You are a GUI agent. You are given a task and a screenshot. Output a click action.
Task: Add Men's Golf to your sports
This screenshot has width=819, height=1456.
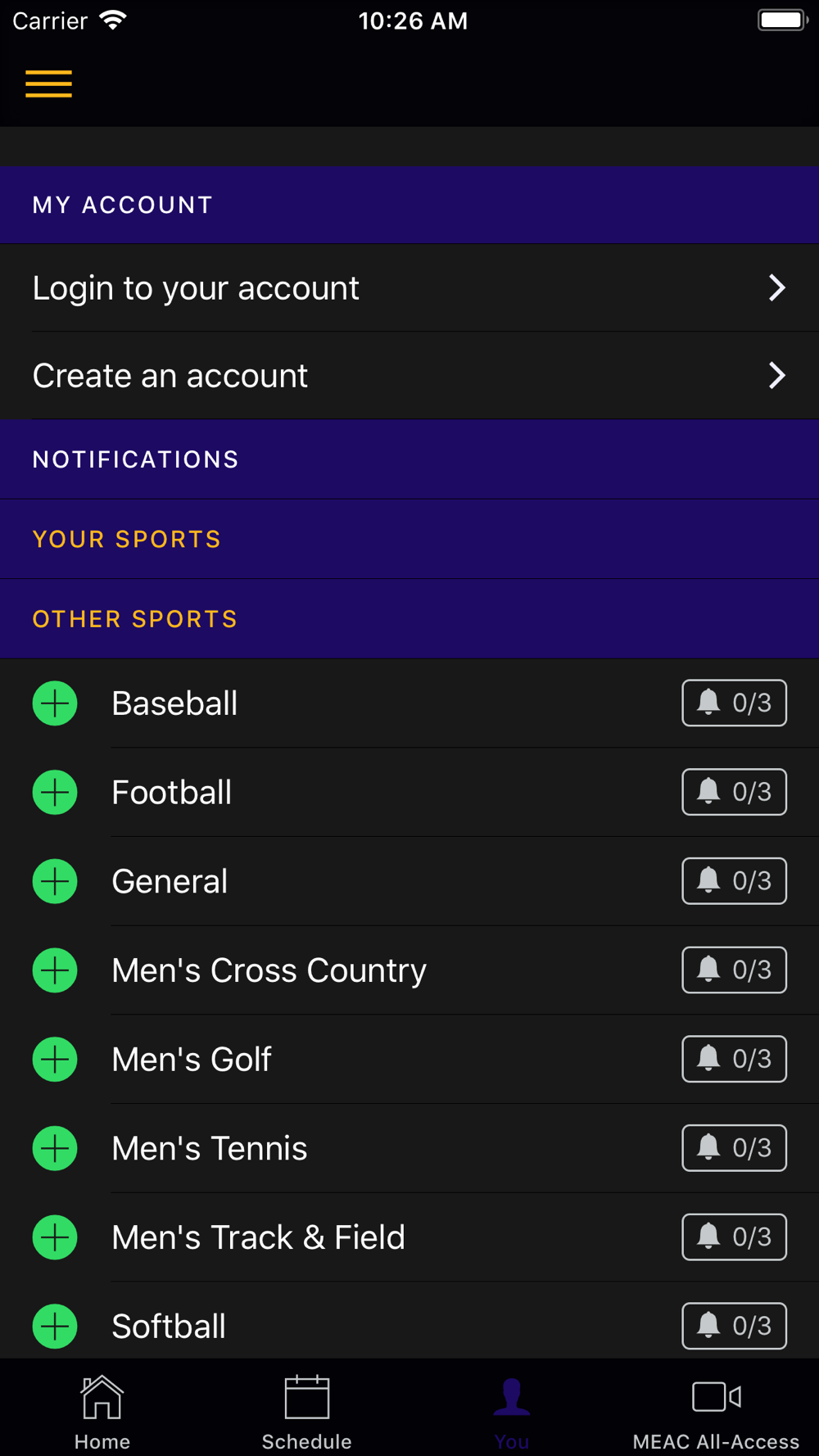tap(55, 1059)
